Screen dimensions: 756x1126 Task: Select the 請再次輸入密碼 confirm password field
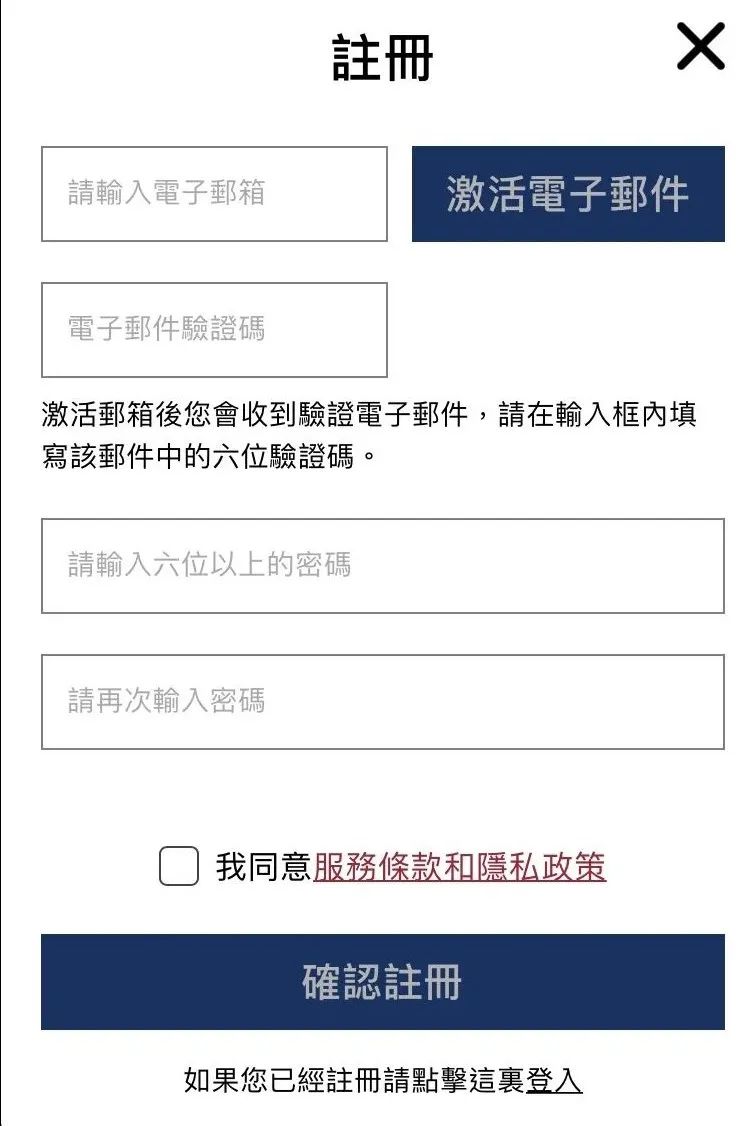[382, 702]
